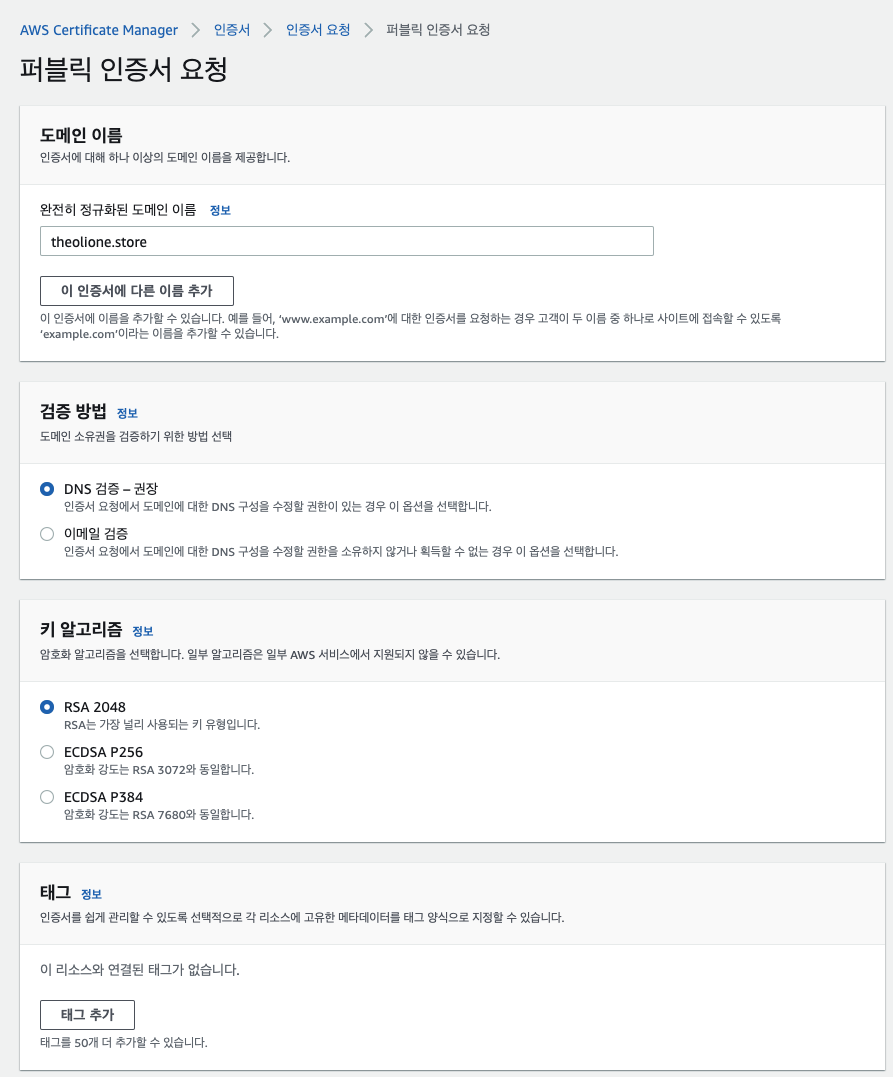Select 이메일 검증 option
Viewport: 893px width, 1077px height.
(47, 534)
